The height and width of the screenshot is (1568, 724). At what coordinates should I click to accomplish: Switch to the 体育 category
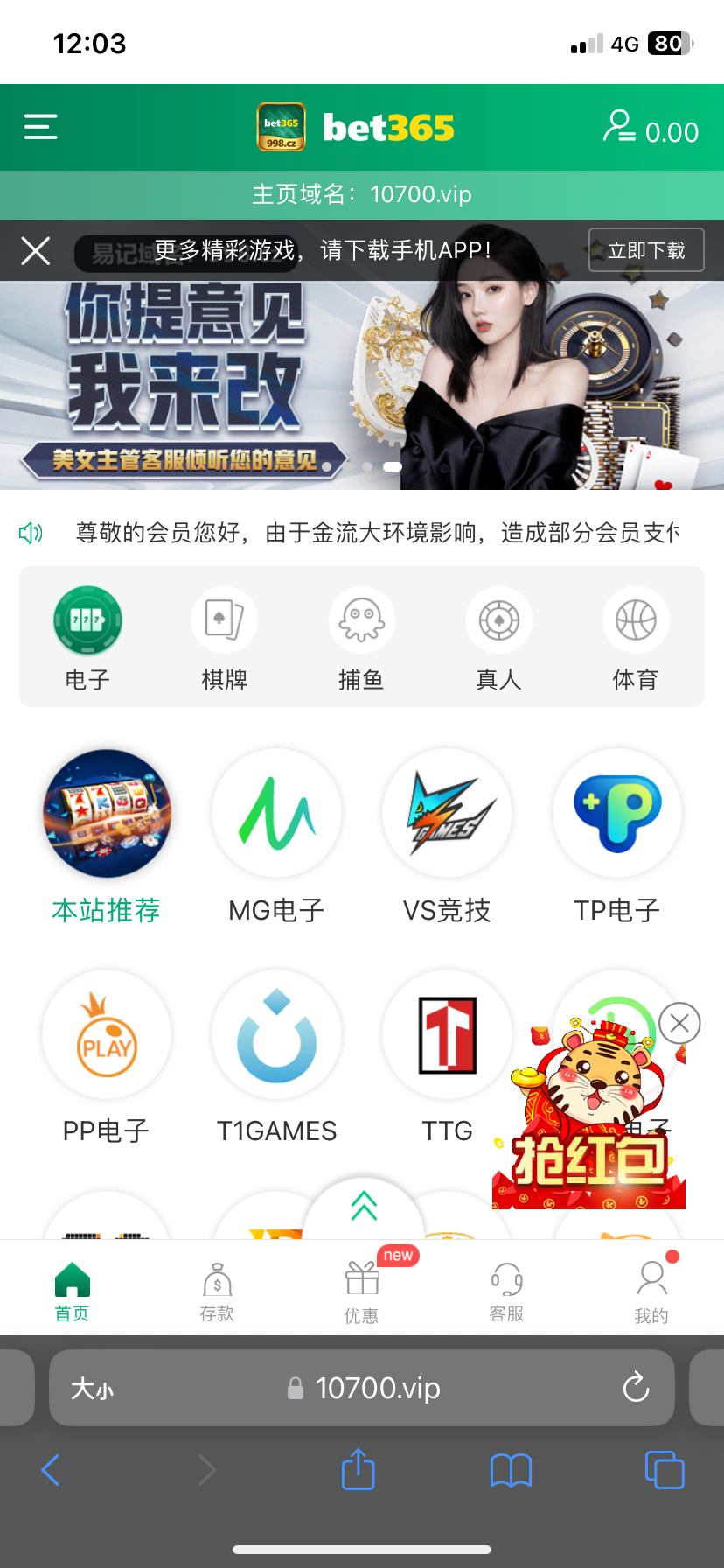[x=636, y=637]
